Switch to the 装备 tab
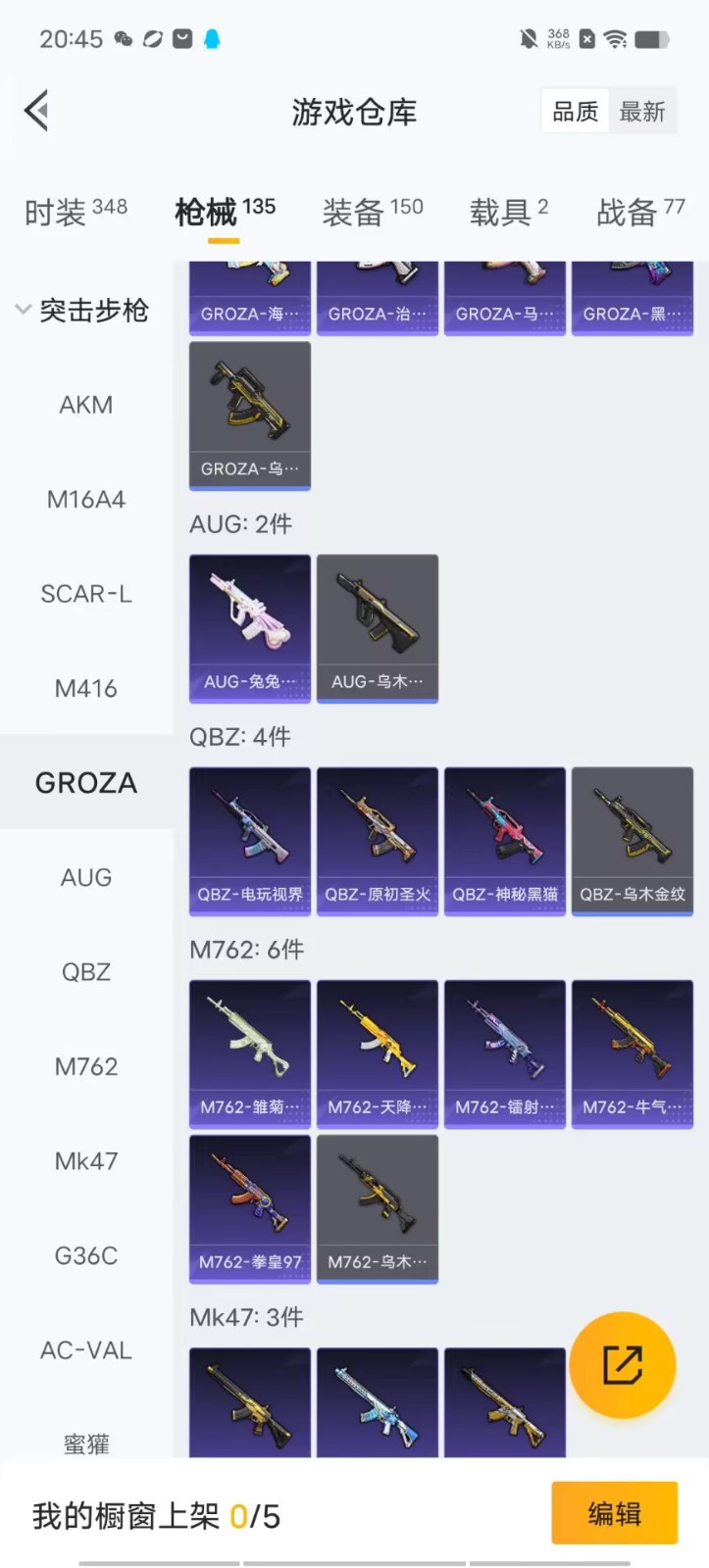Image resolution: width=709 pixels, height=1568 pixels. (372, 211)
